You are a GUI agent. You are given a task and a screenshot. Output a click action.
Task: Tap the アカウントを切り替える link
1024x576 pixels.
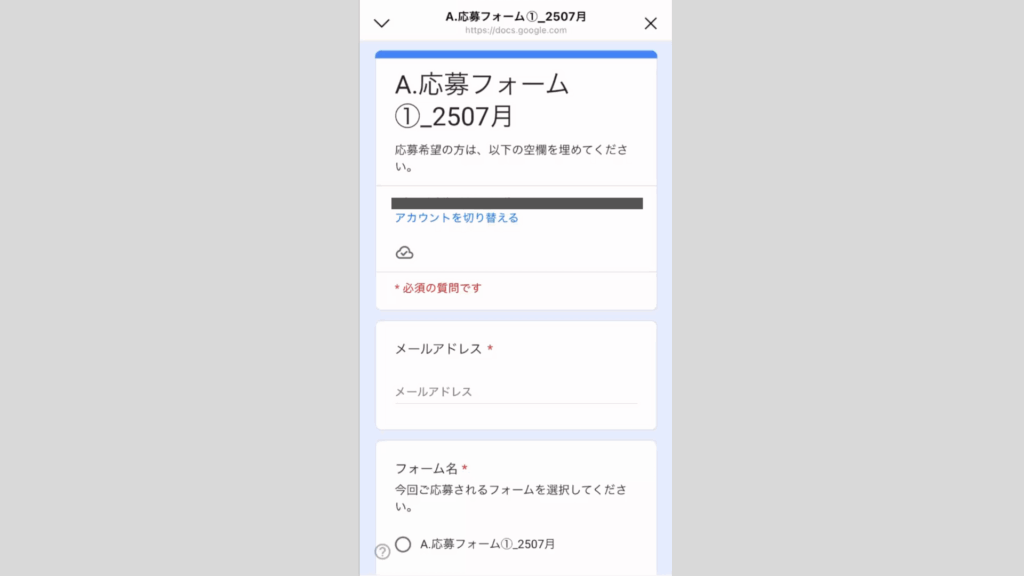(x=456, y=218)
